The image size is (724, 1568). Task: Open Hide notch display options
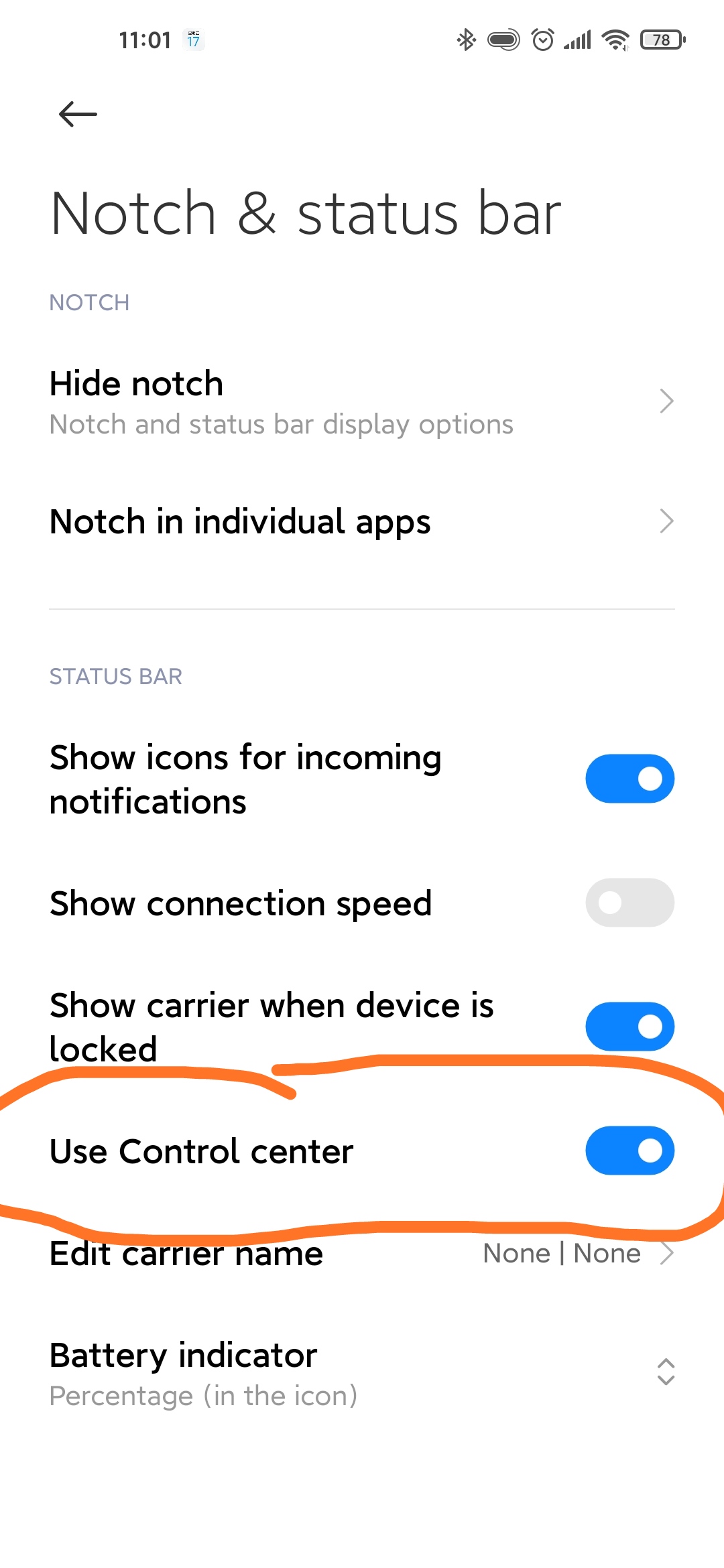tap(362, 402)
